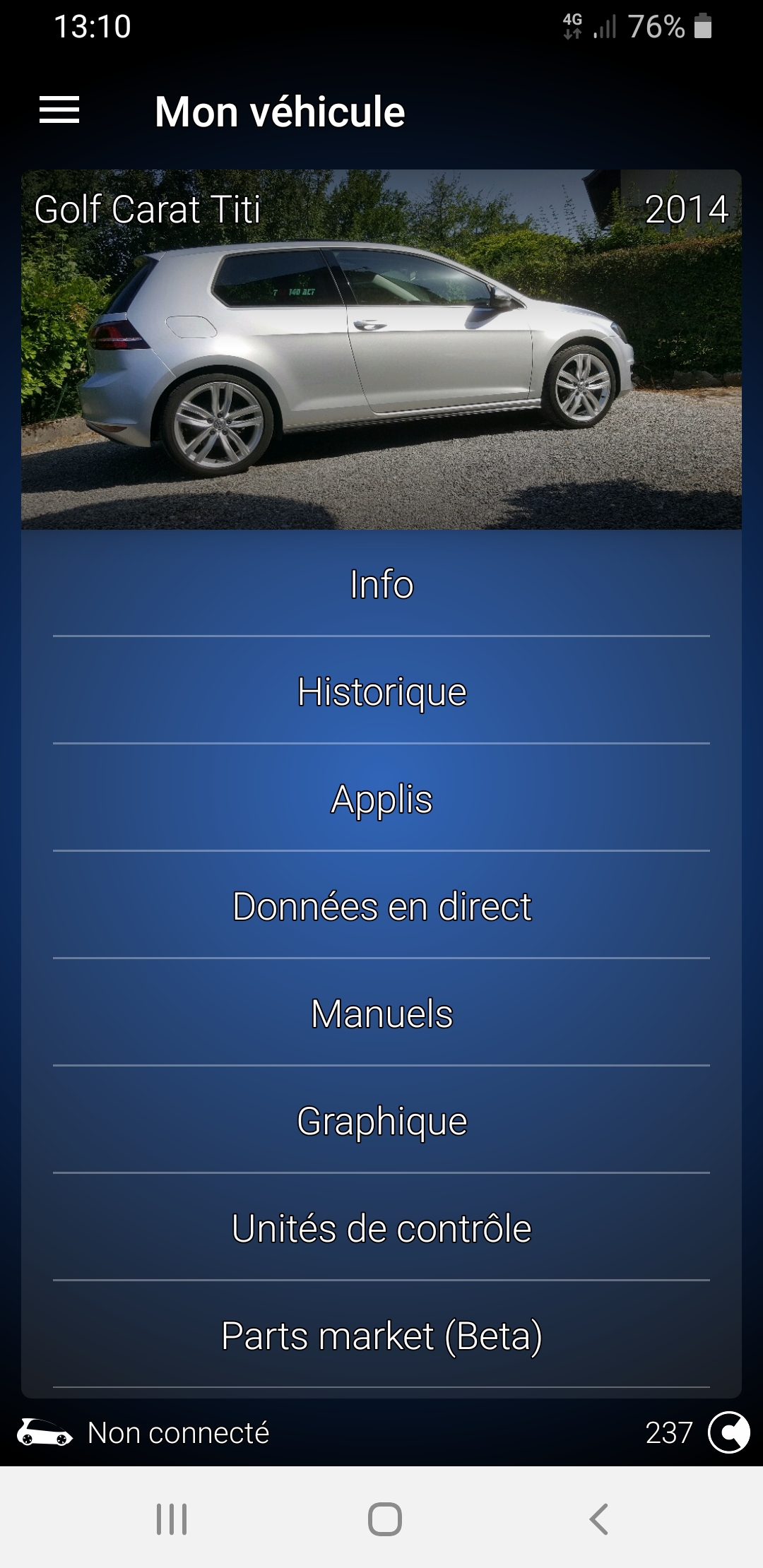This screenshot has width=763, height=1568.
Task: Open the hamburger drawer menu
Action: tap(59, 110)
